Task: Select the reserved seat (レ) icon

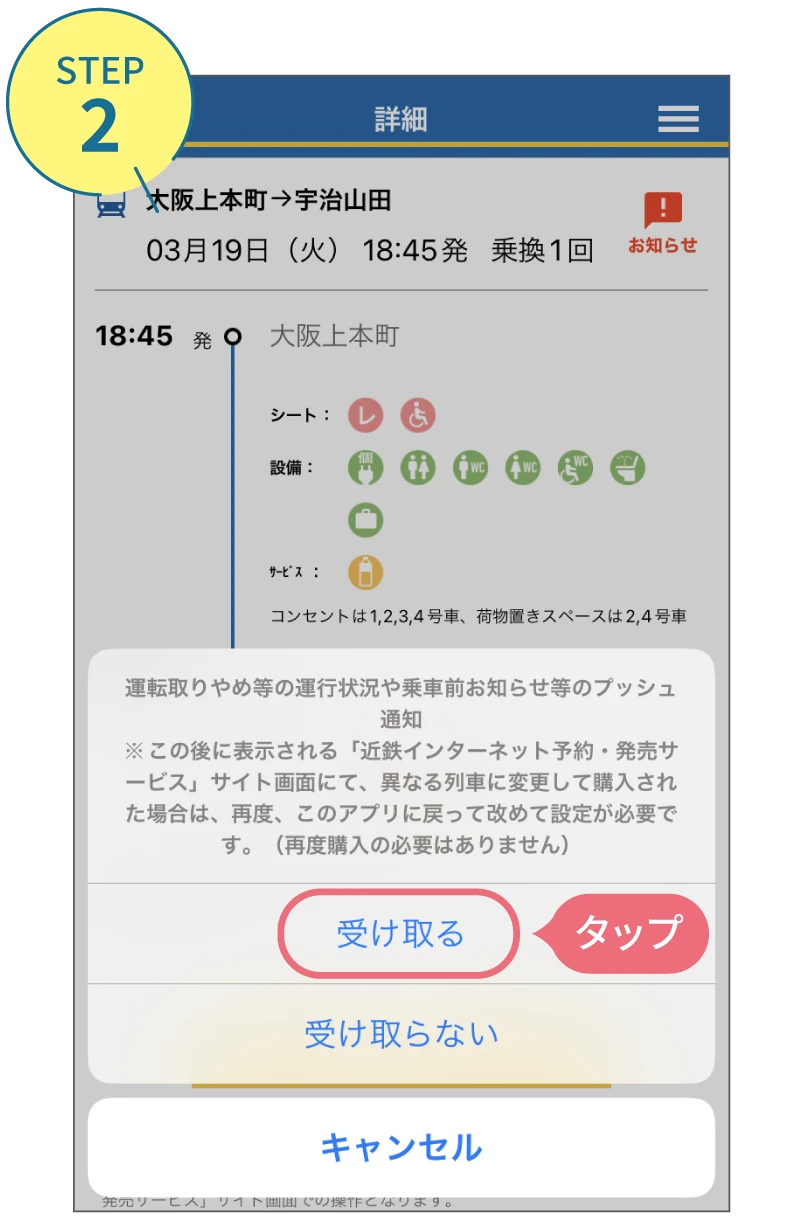Action: 364,414
